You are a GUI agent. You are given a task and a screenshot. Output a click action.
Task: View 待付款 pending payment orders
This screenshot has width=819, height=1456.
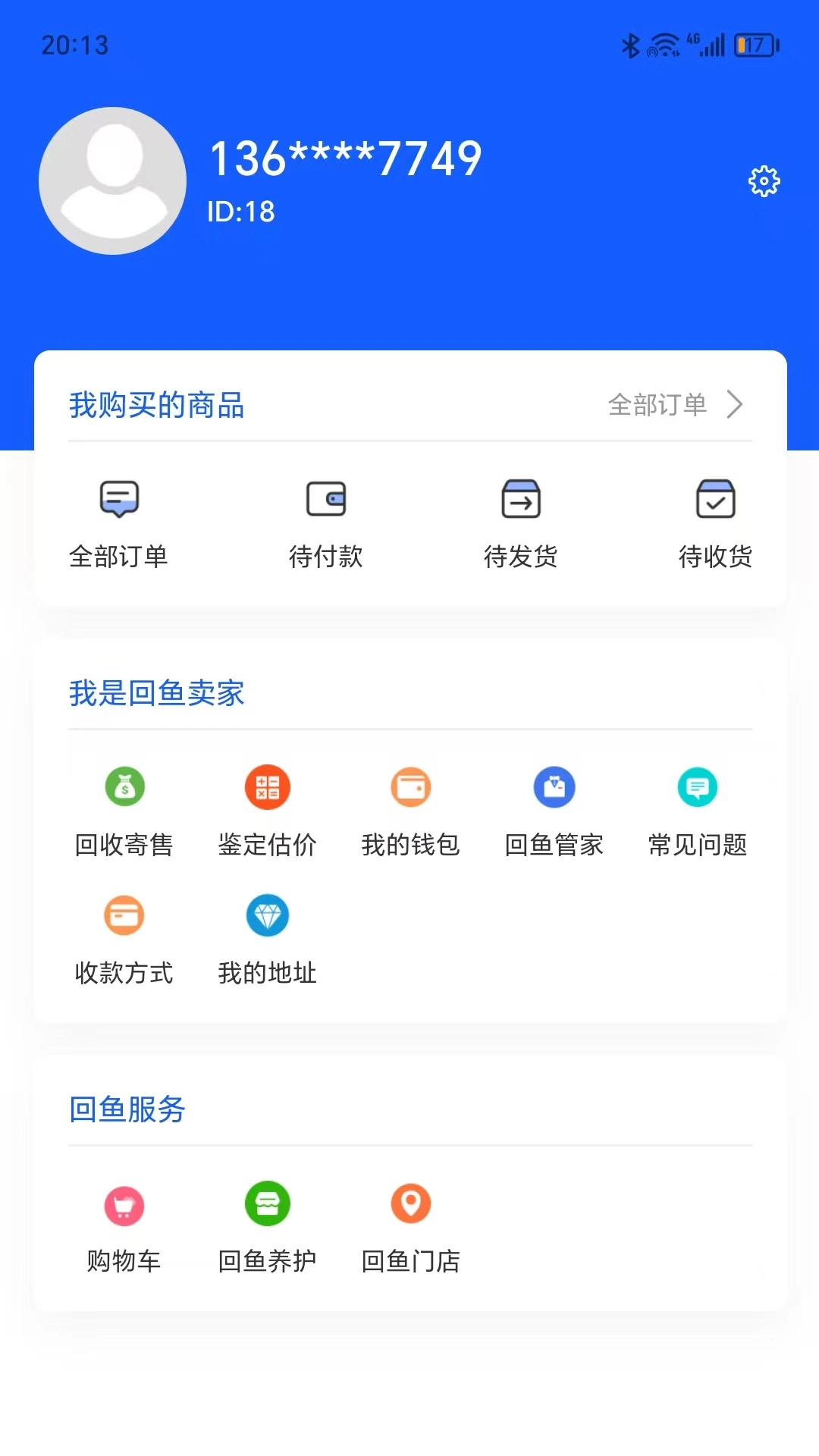tap(326, 523)
